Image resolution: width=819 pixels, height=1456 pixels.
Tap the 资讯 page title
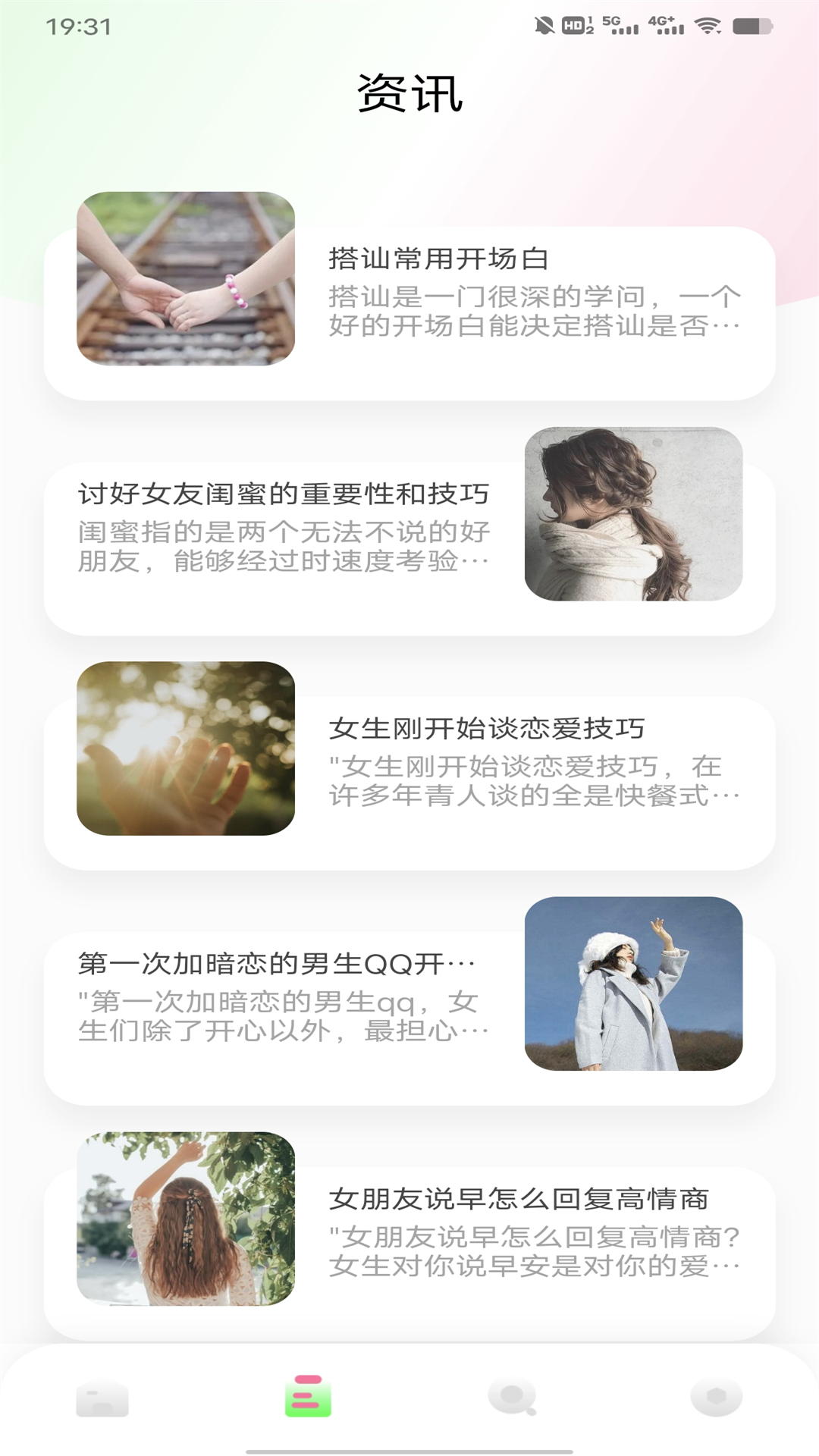[x=409, y=93]
